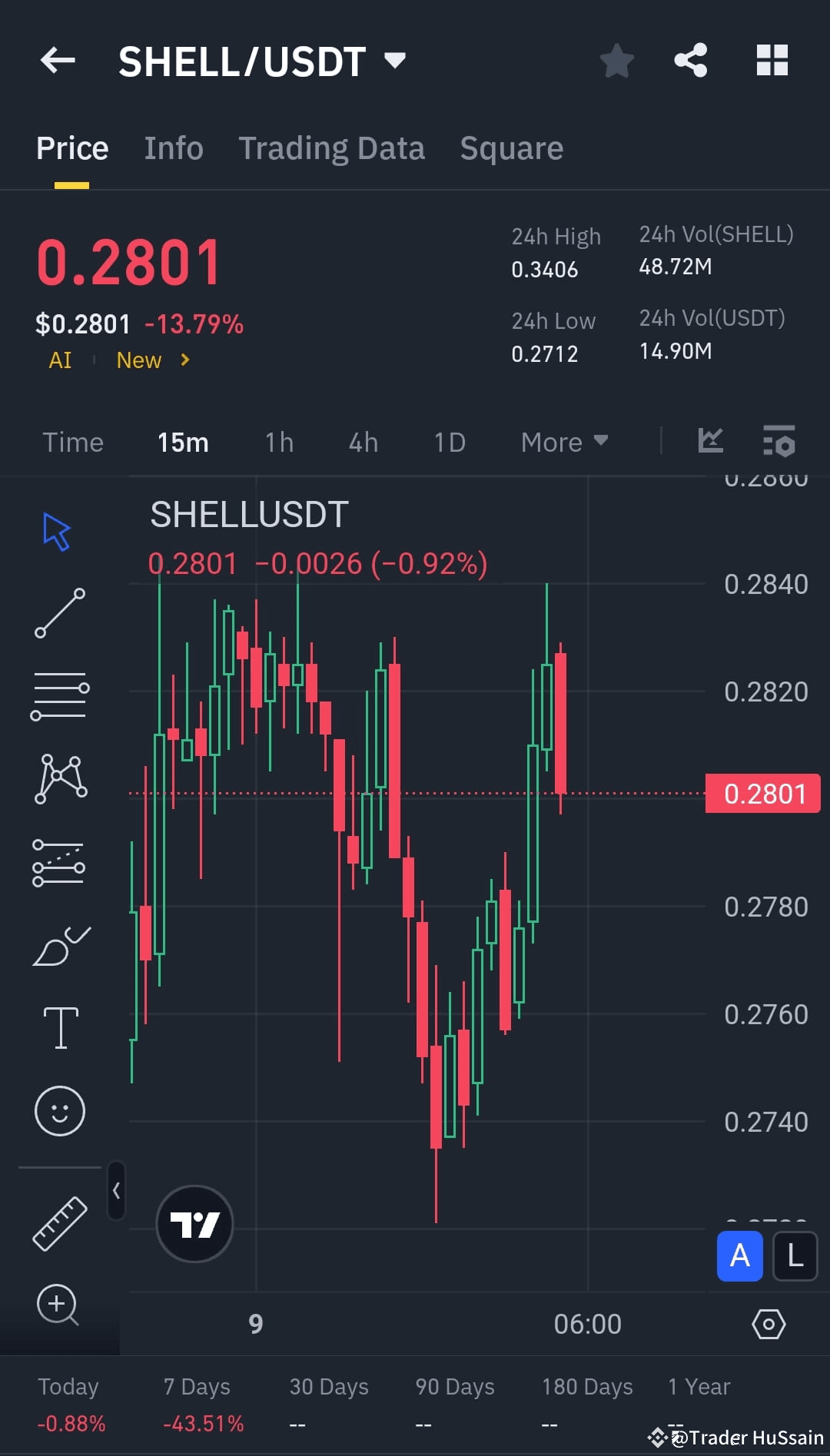Open the SHELL/USDT pair dropdown

(x=394, y=61)
